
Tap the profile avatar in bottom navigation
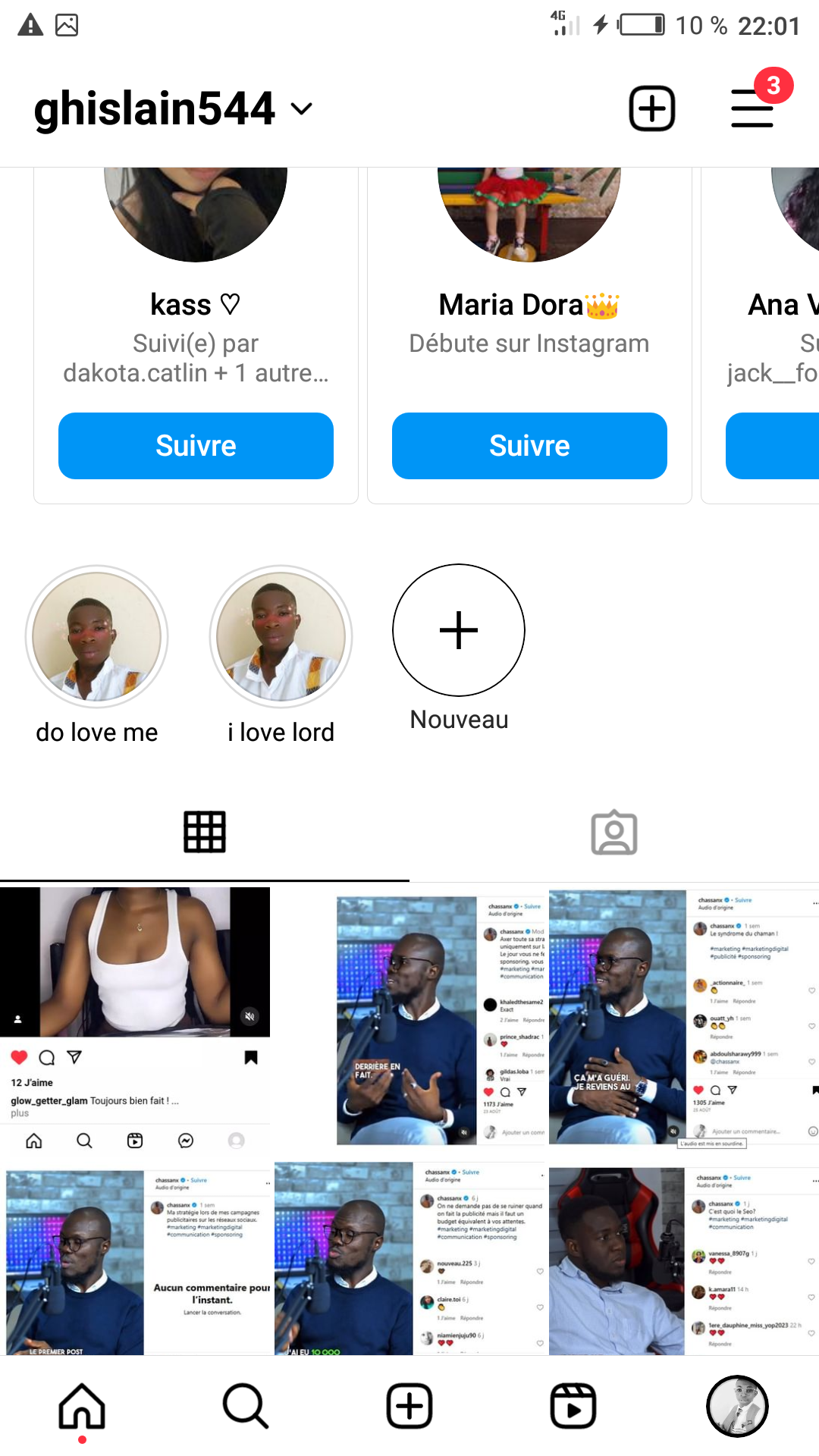[737, 1407]
